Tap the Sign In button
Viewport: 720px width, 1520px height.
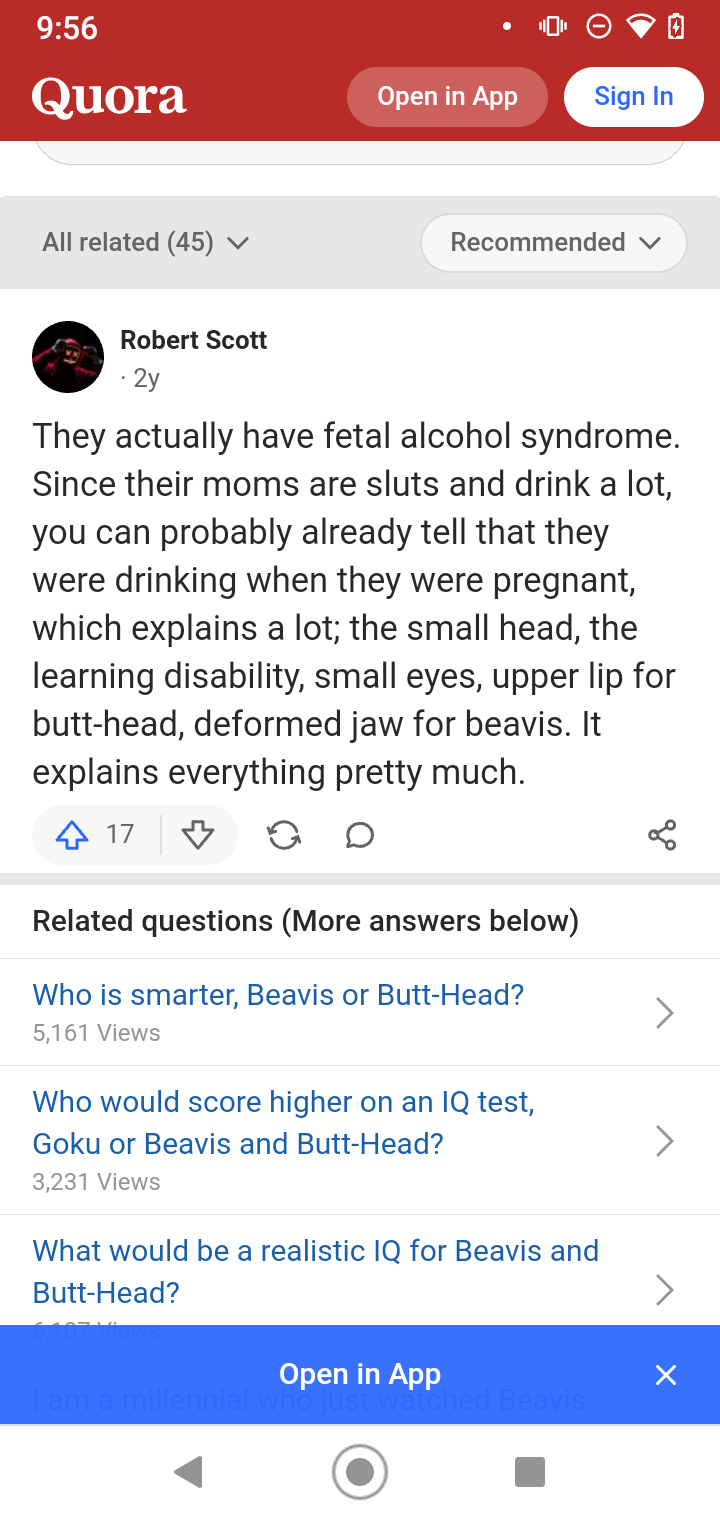pyautogui.click(x=633, y=97)
